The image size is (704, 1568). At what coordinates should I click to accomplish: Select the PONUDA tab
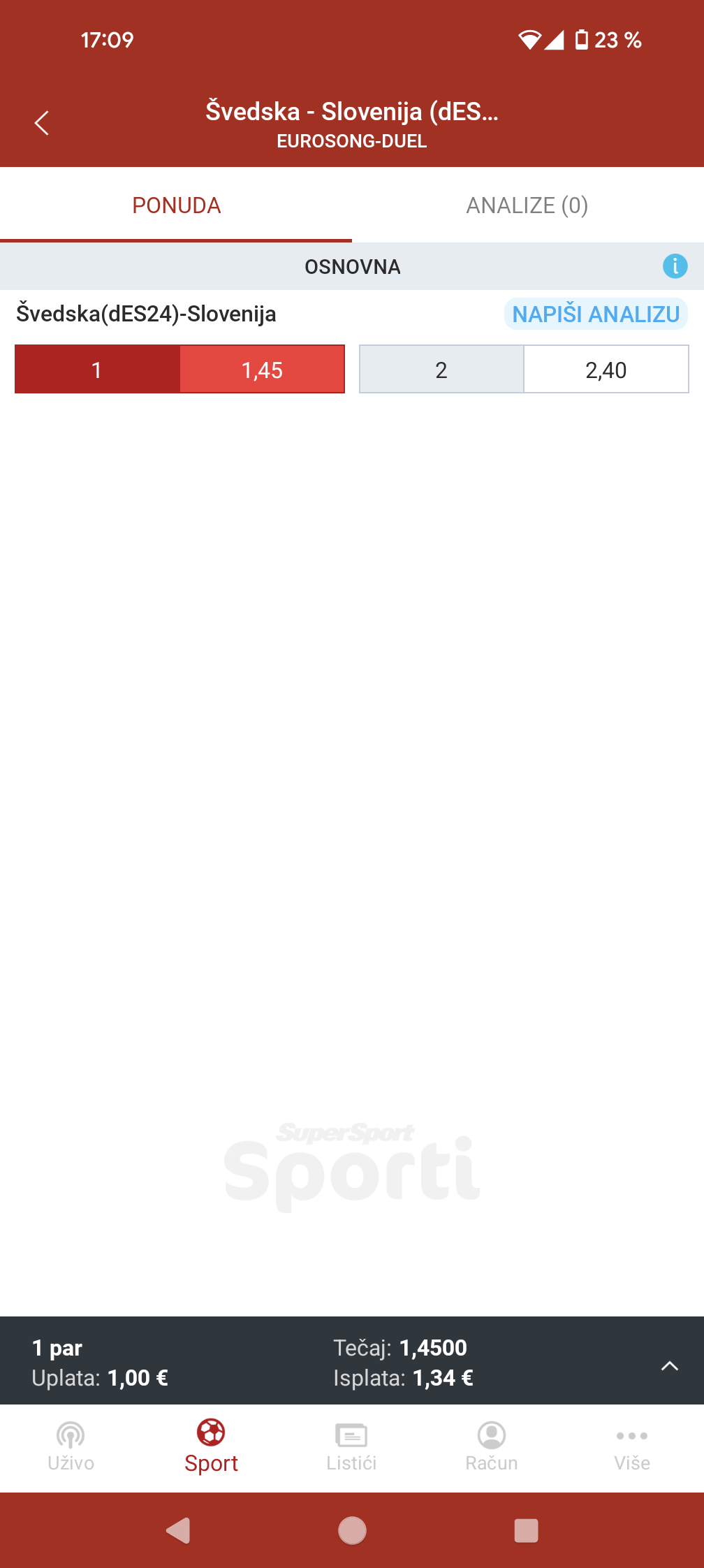176,205
